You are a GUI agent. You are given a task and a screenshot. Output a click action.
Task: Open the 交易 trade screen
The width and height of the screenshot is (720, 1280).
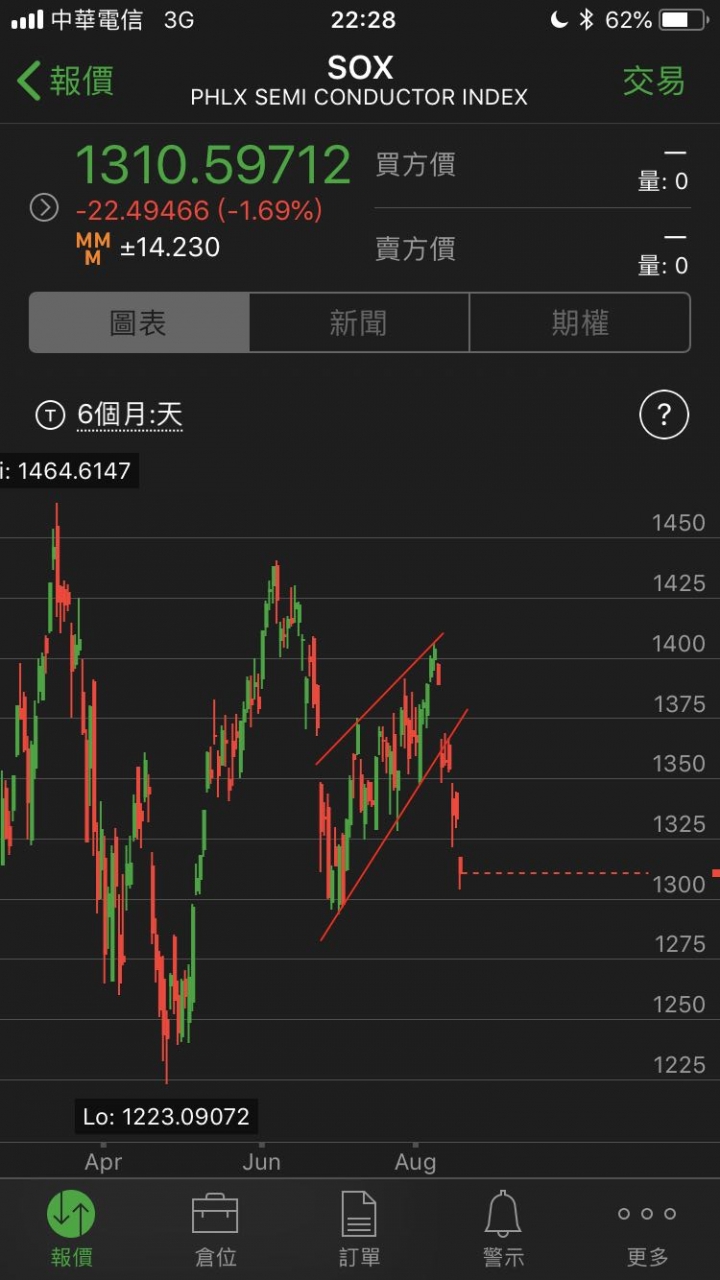tap(654, 81)
